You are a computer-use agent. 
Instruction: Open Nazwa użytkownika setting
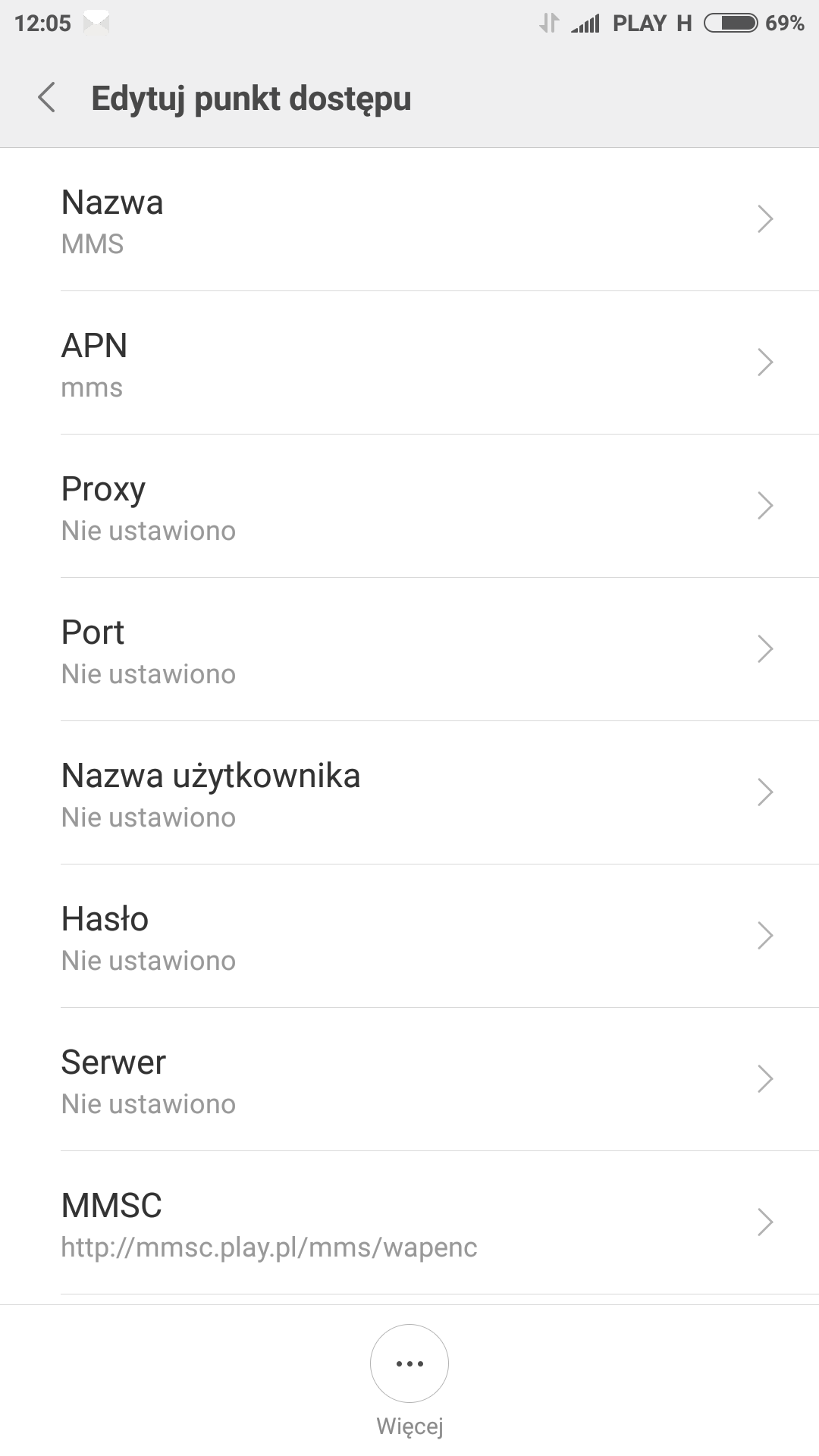pos(409,793)
